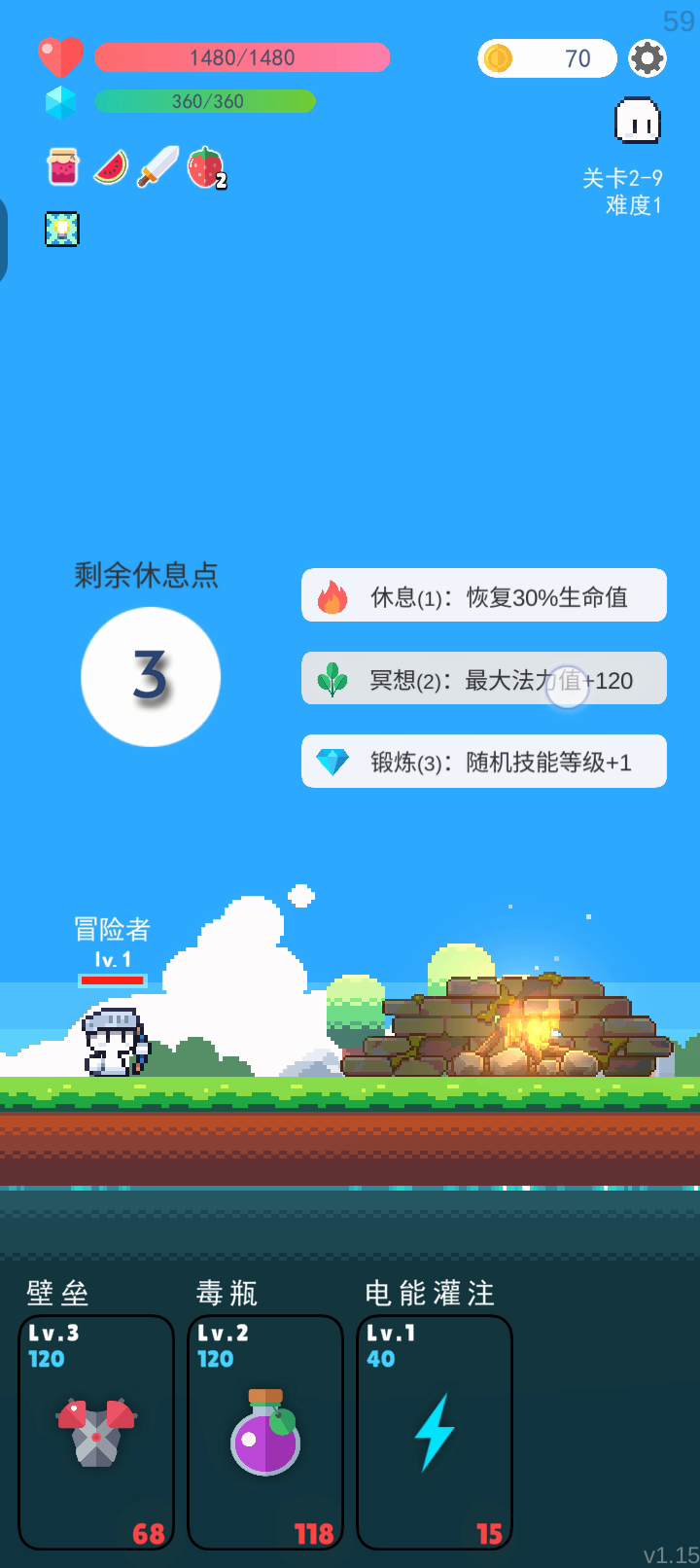Open the 壁垒 skill card
This screenshot has height=1568, width=700.
click(96, 1432)
